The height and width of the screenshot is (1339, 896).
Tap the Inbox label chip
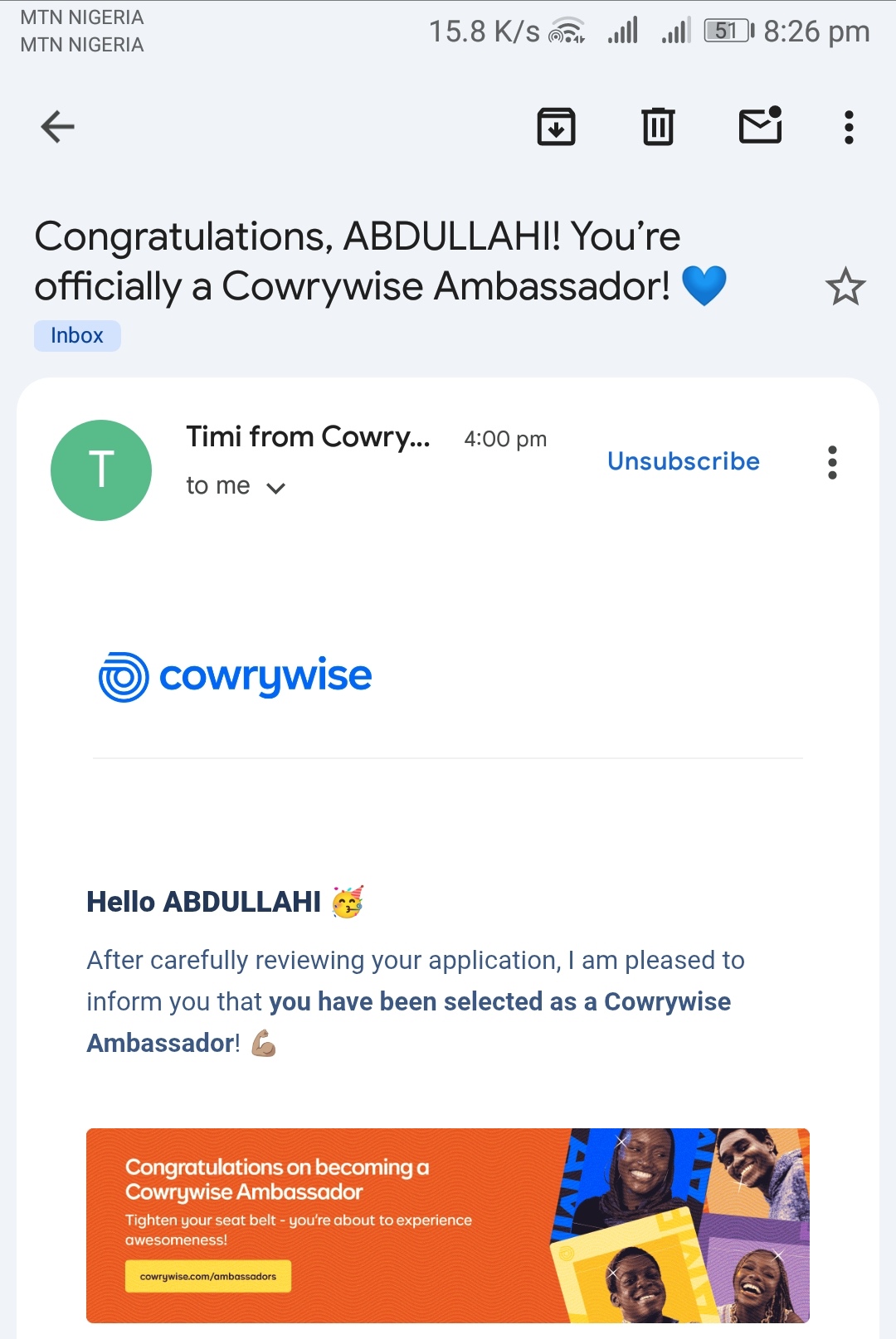point(77,336)
